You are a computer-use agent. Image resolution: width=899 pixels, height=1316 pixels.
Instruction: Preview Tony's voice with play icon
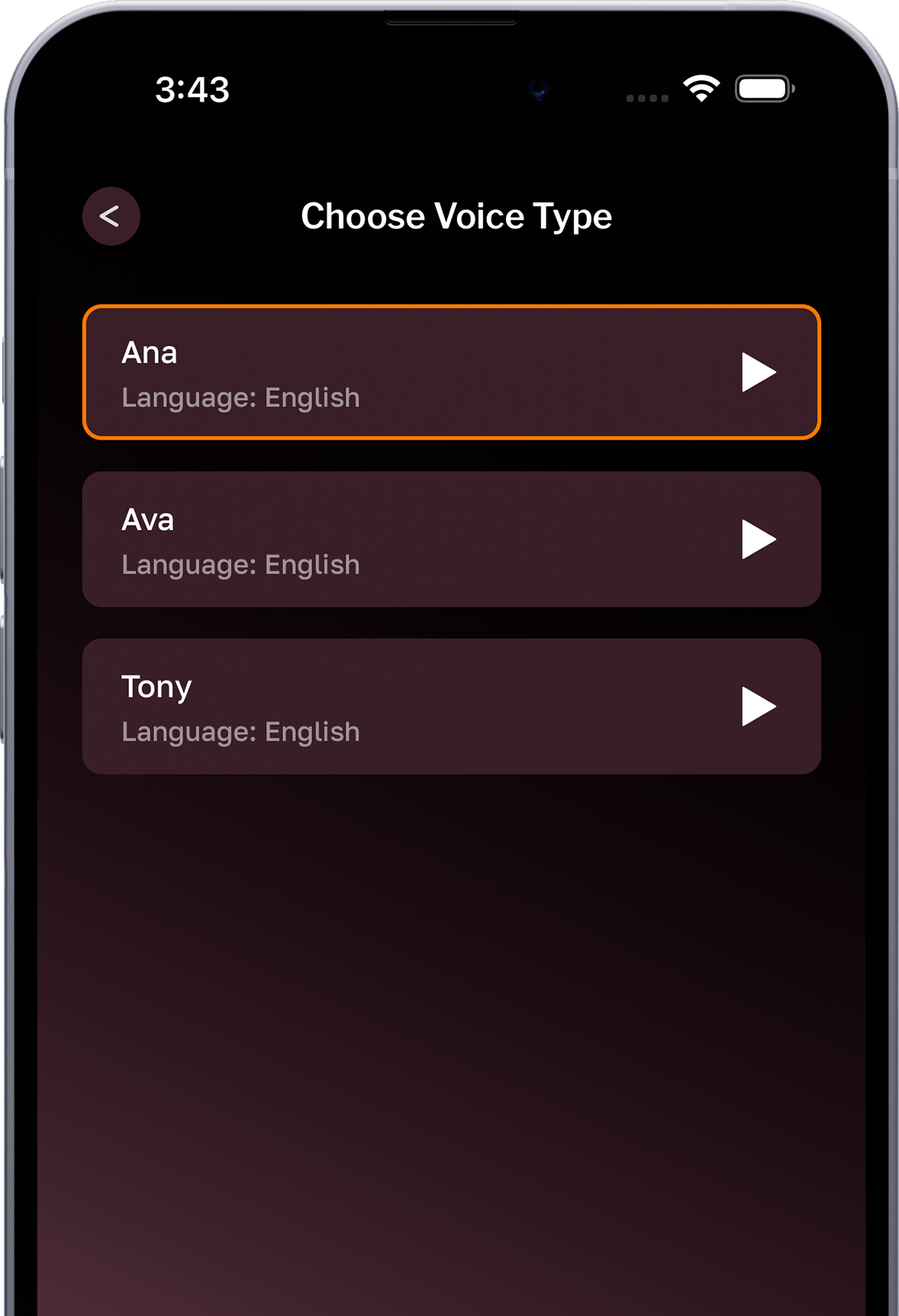coord(758,707)
